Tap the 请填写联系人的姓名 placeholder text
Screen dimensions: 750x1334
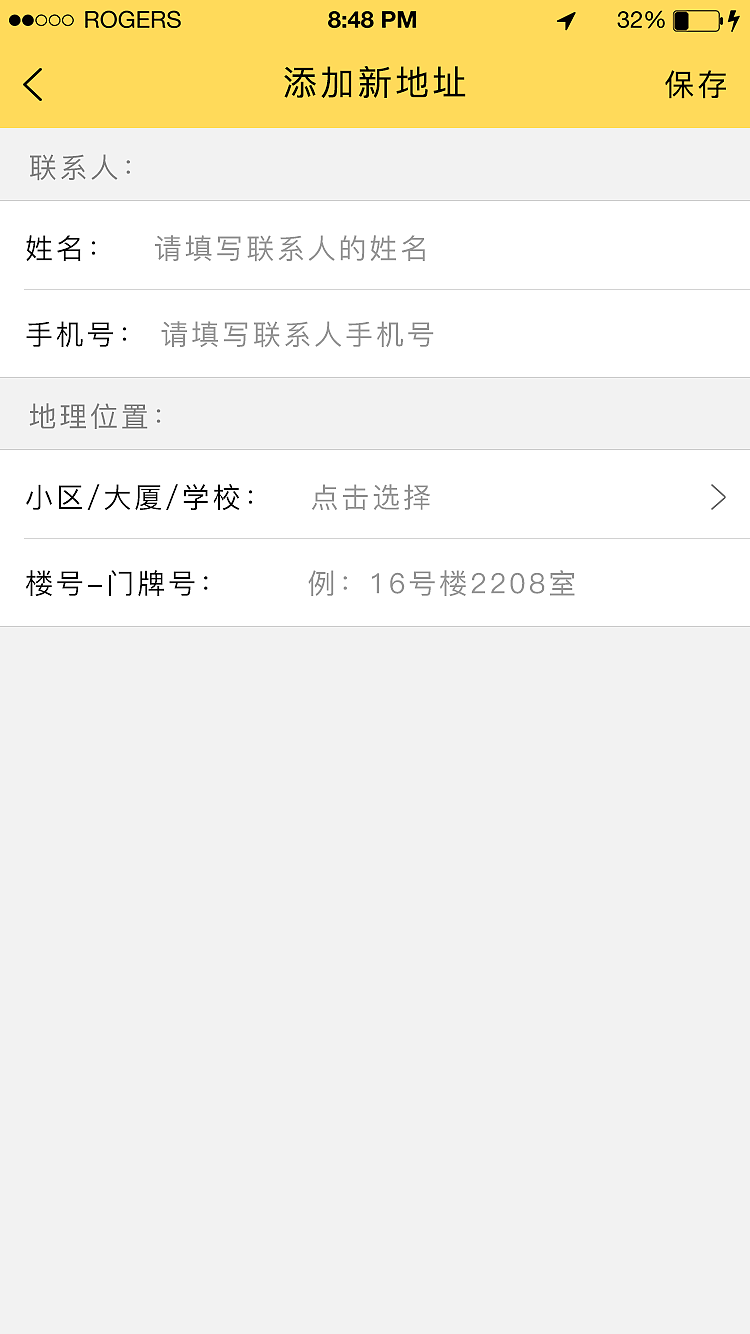coord(290,248)
